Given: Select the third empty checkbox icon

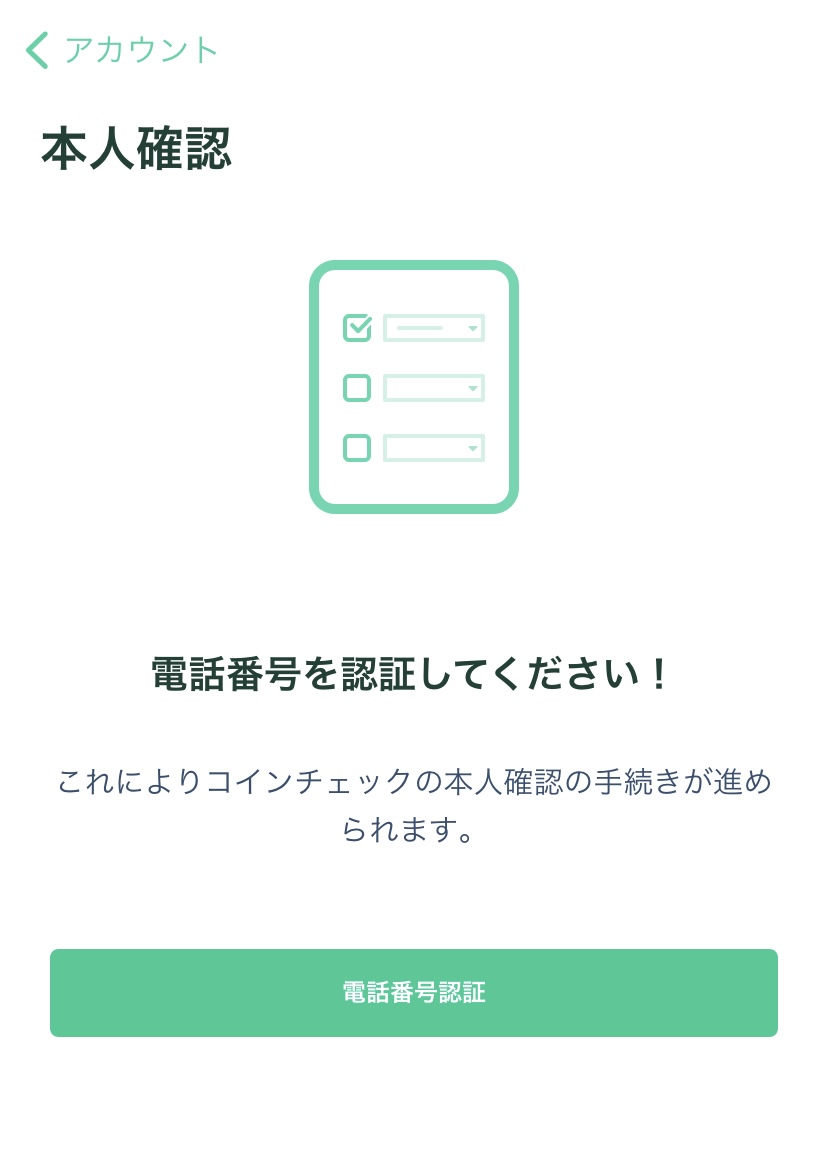Looking at the screenshot, I should coord(356,448).
